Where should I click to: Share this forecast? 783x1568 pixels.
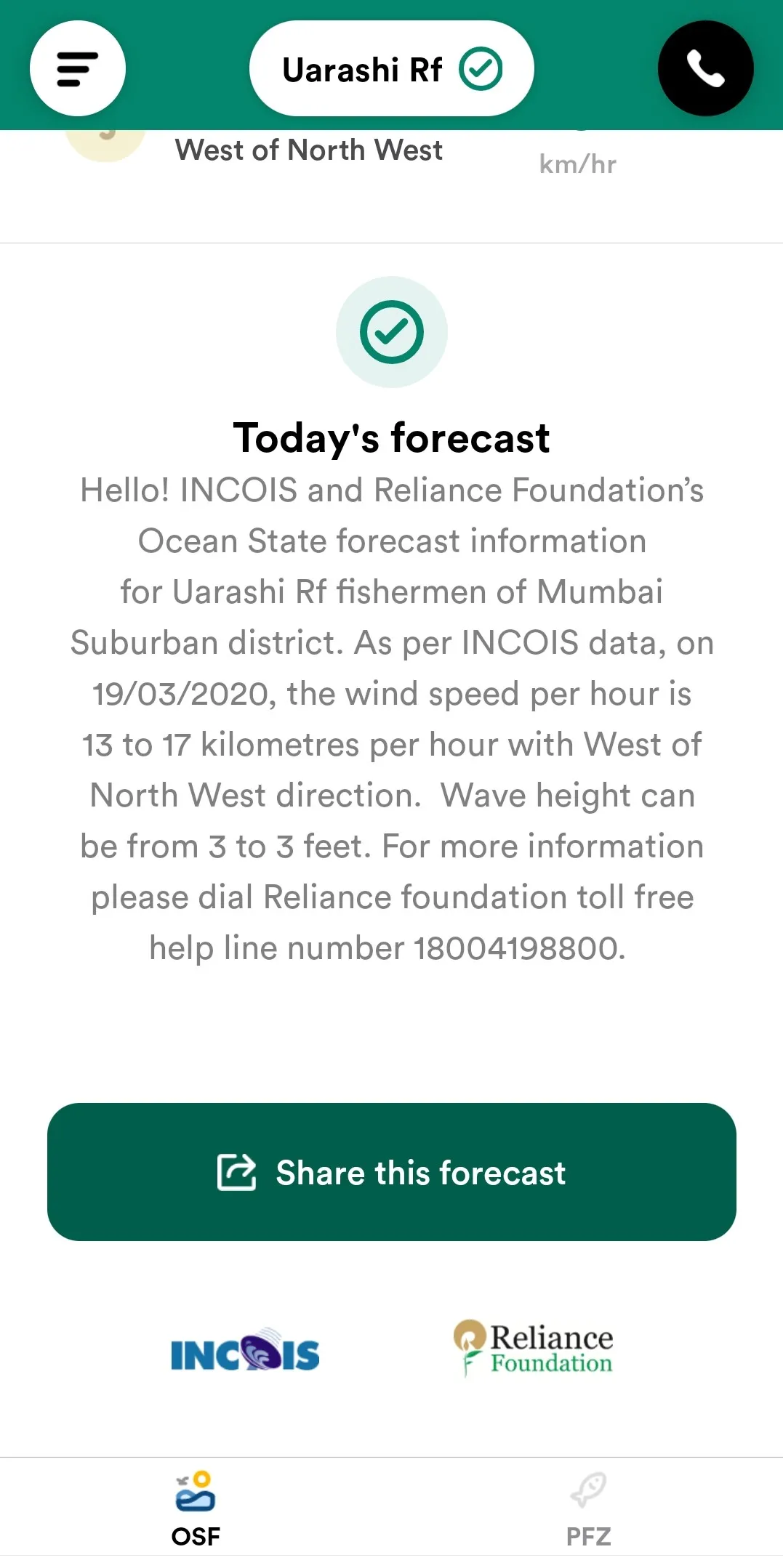(391, 1172)
